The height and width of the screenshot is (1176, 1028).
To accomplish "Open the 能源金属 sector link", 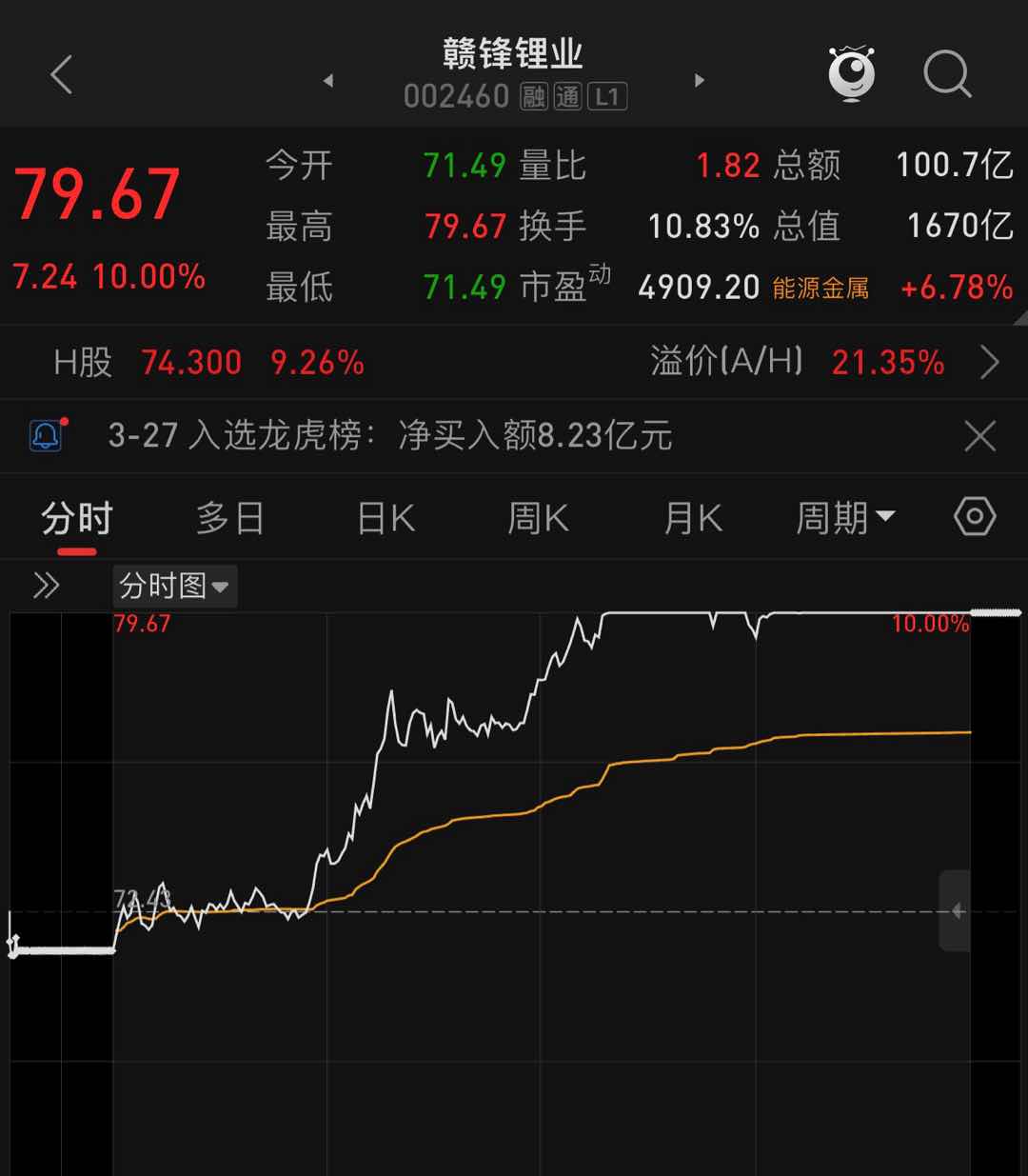I will pos(820,288).
